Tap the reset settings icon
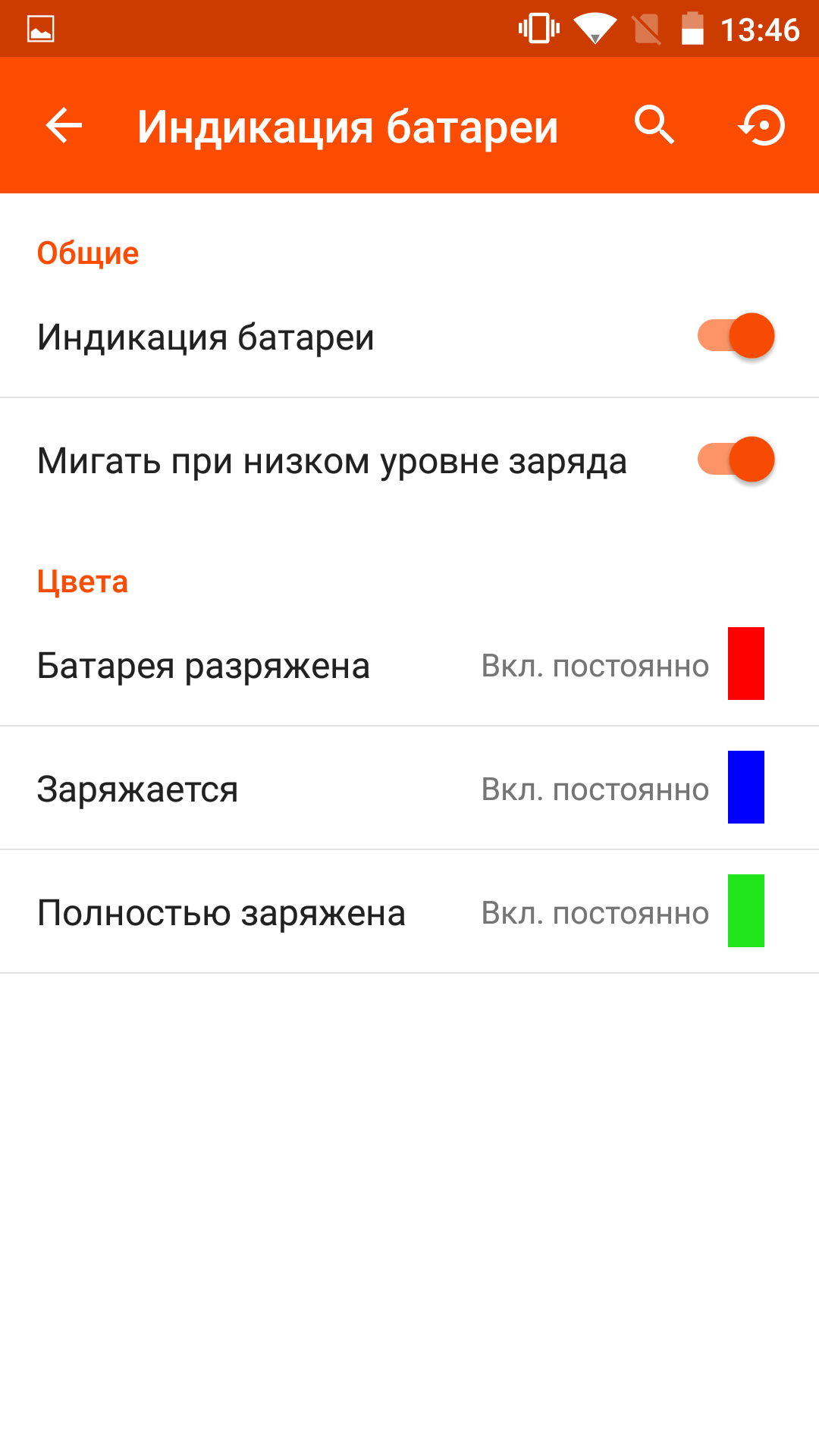Image resolution: width=819 pixels, height=1456 pixels. [761, 125]
